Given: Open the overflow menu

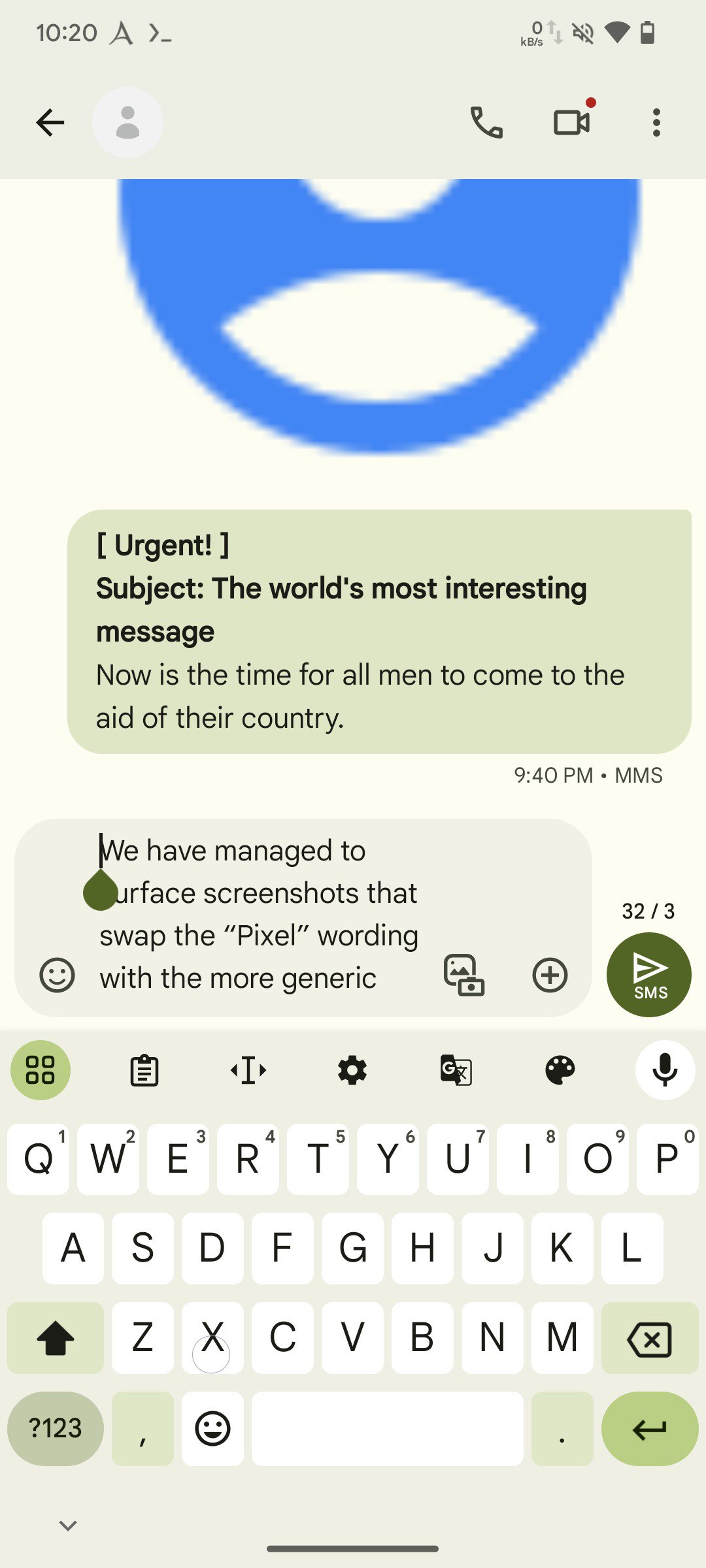Looking at the screenshot, I should click(656, 123).
